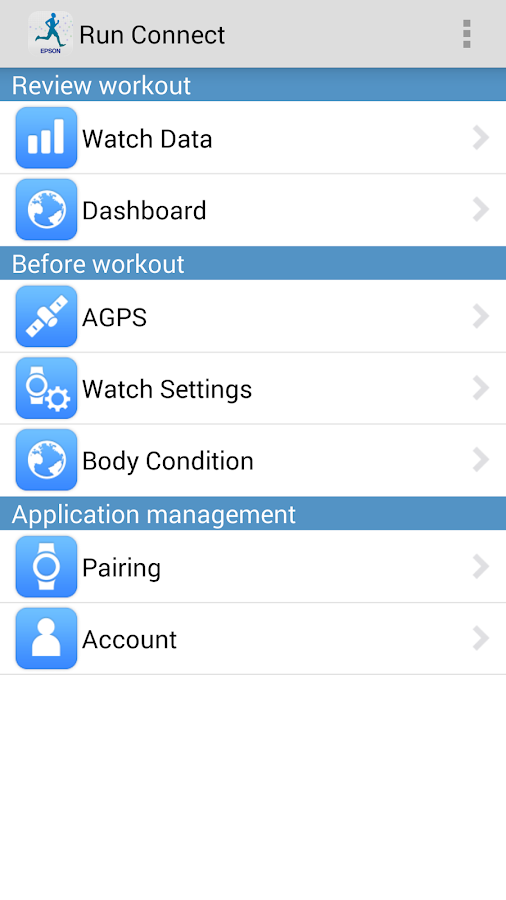Open Watch Settings

[253, 389]
